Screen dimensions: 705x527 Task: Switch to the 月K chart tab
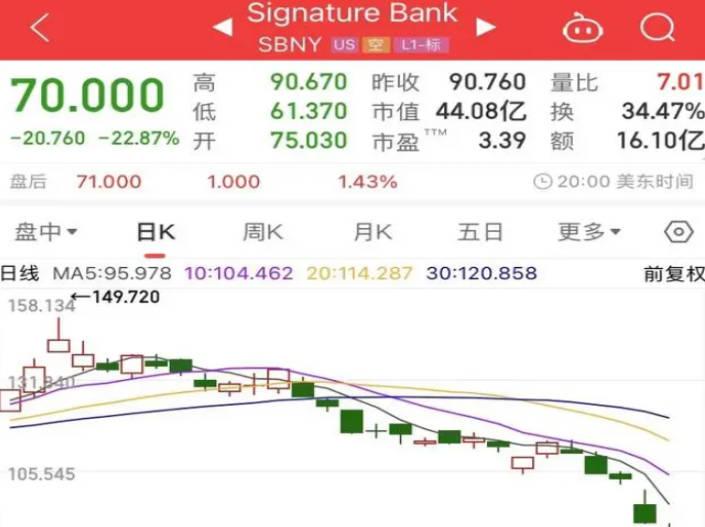(372, 232)
